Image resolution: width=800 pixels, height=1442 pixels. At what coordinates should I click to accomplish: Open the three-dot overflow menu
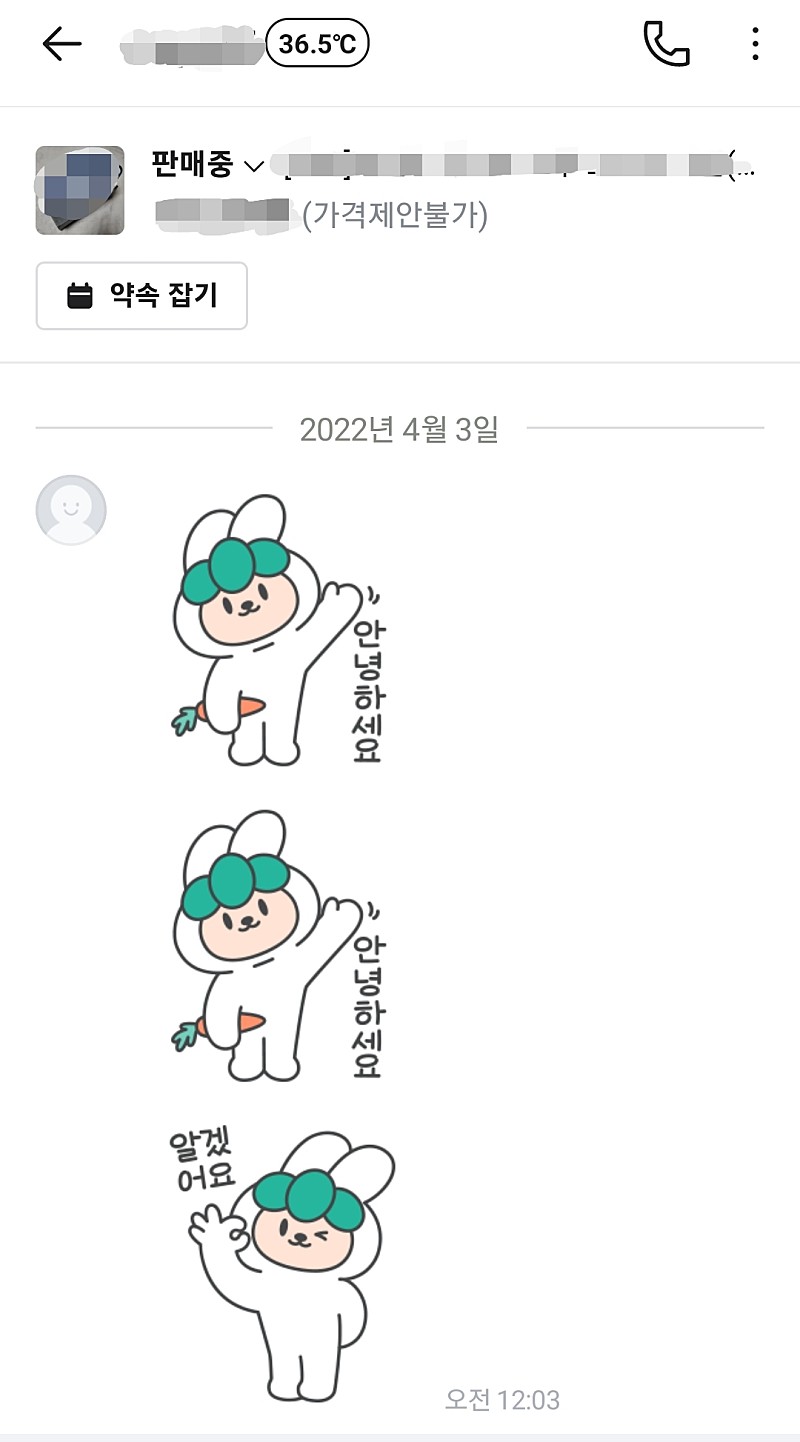[755, 44]
